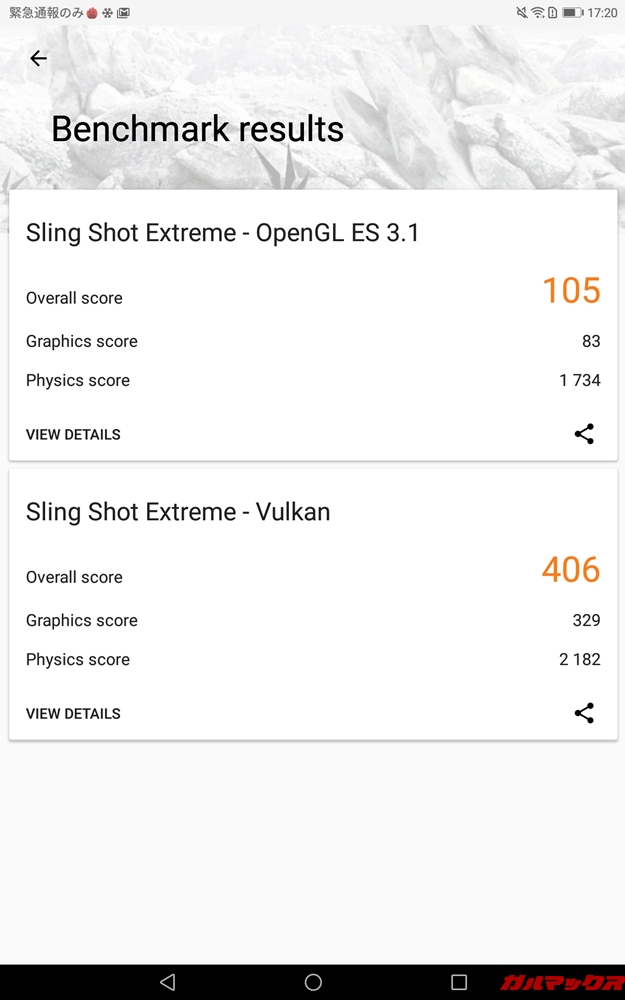Tap the system back triangle button

[167, 982]
